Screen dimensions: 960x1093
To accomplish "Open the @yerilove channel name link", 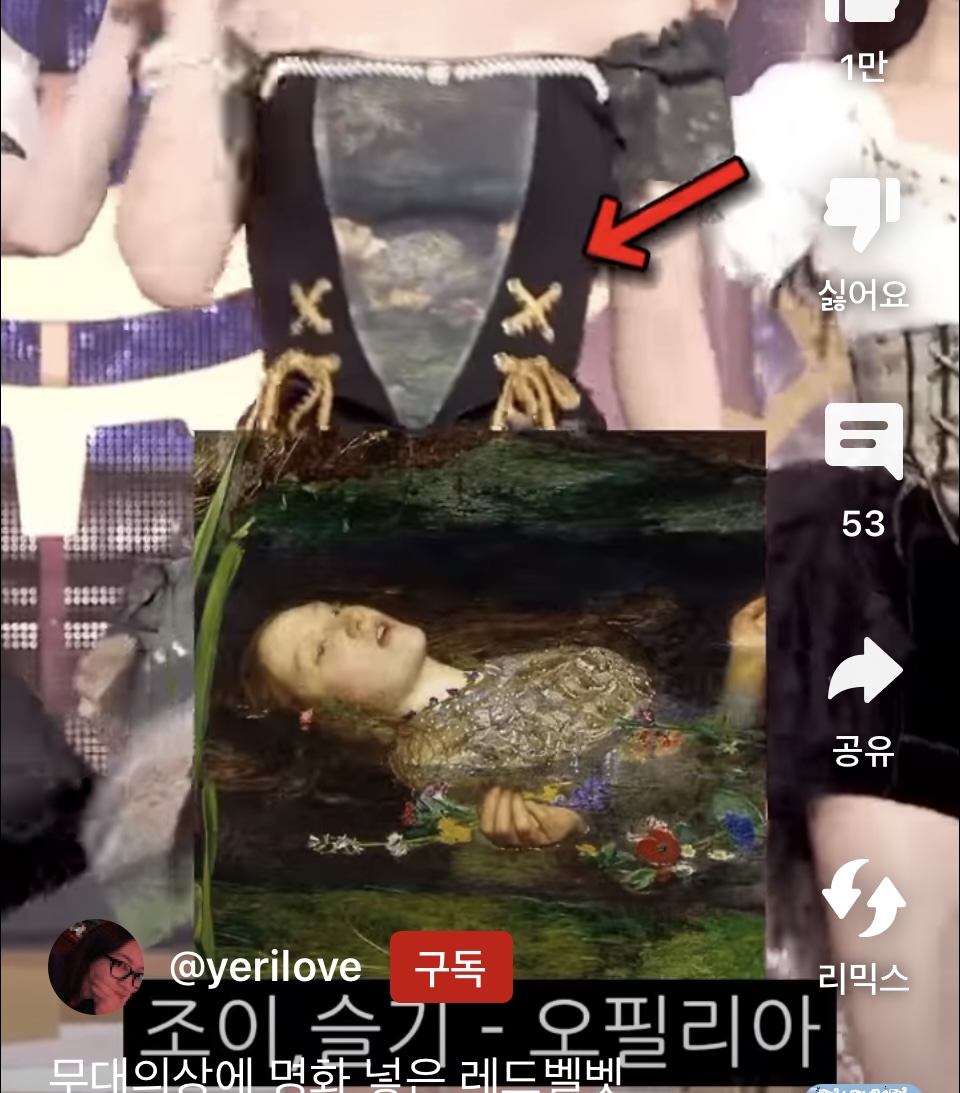I will click(x=266, y=967).
